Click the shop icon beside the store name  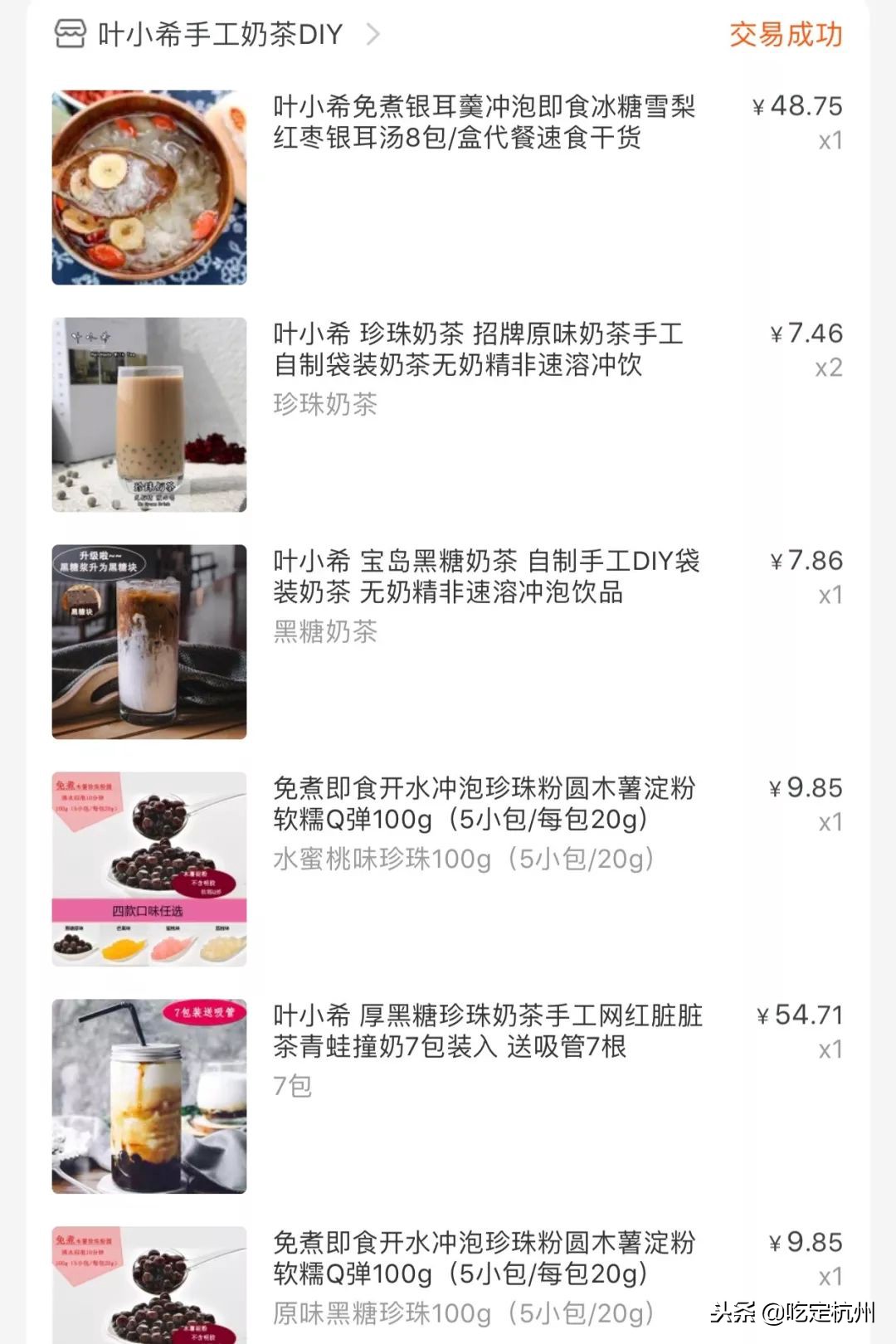click(70, 35)
